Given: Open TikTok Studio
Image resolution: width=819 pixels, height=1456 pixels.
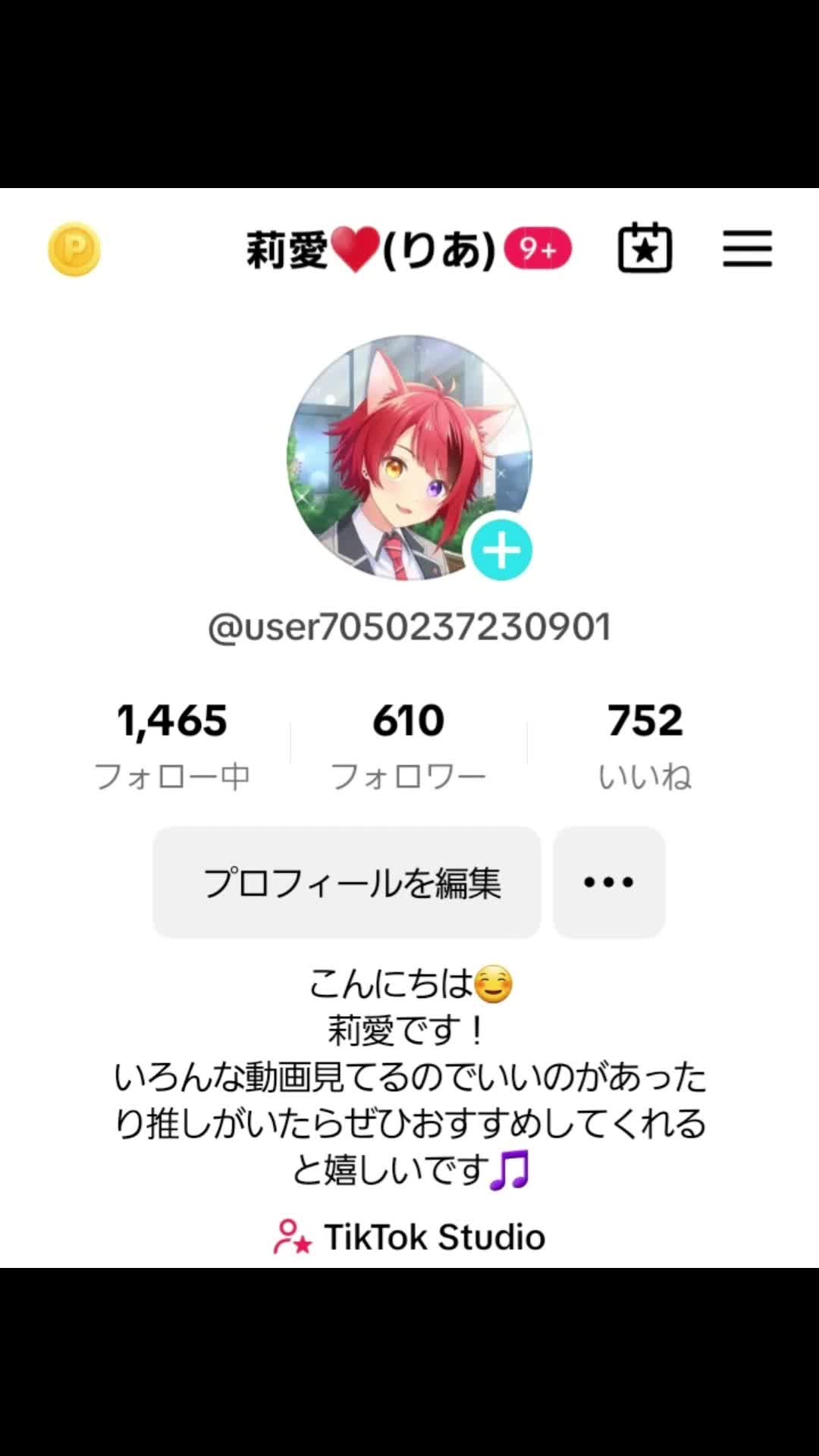Looking at the screenshot, I should (409, 1237).
